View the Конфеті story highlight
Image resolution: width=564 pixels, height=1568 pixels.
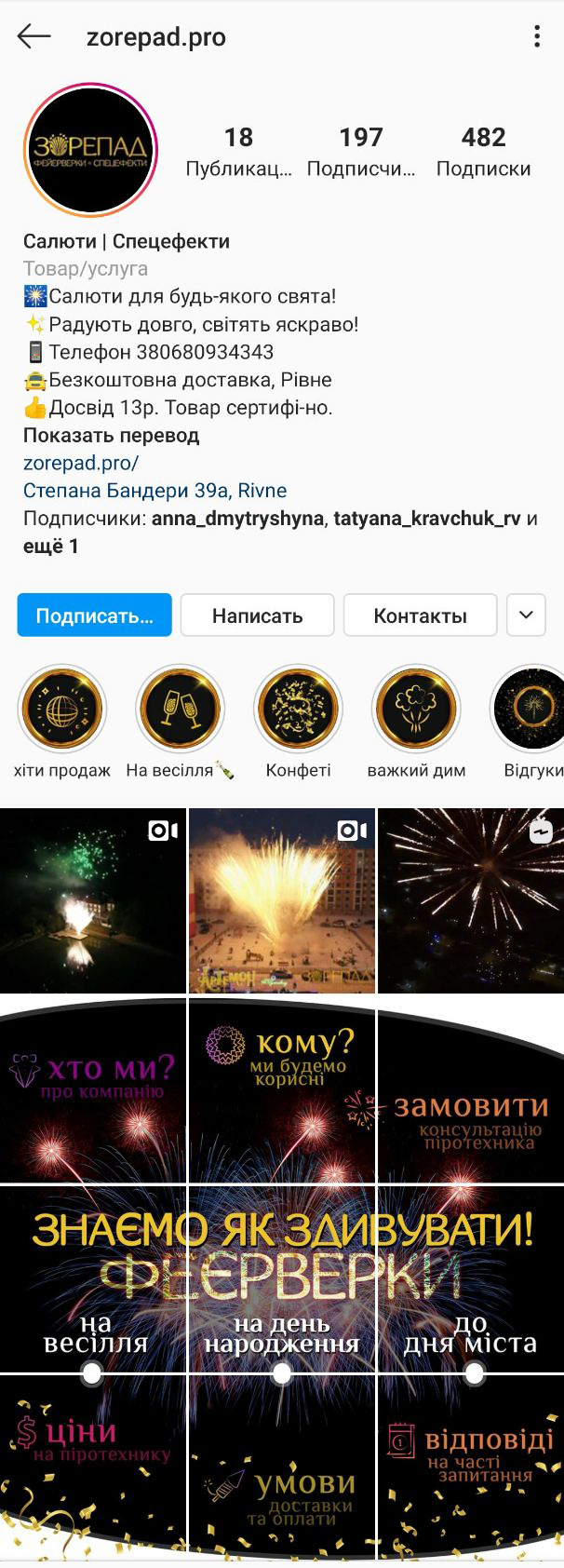(298, 710)
